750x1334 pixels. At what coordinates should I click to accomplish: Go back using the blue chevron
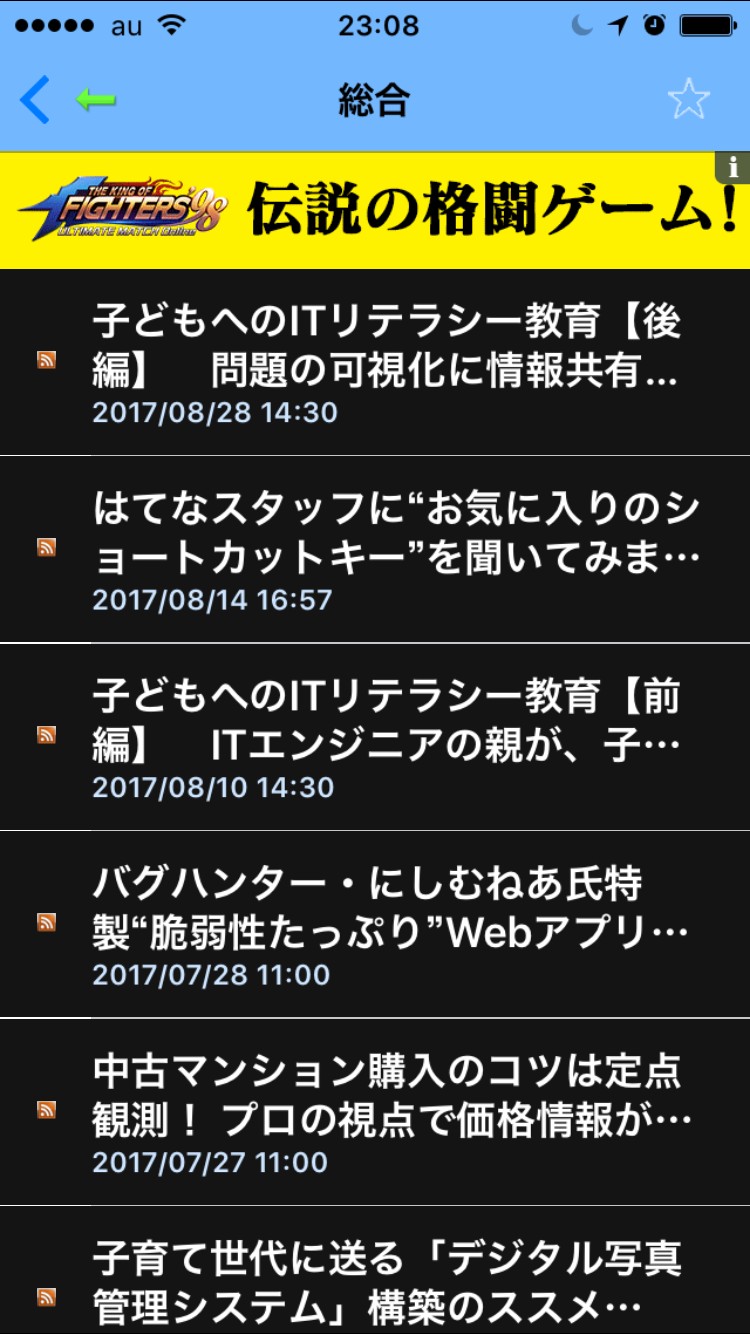[34, 100]
